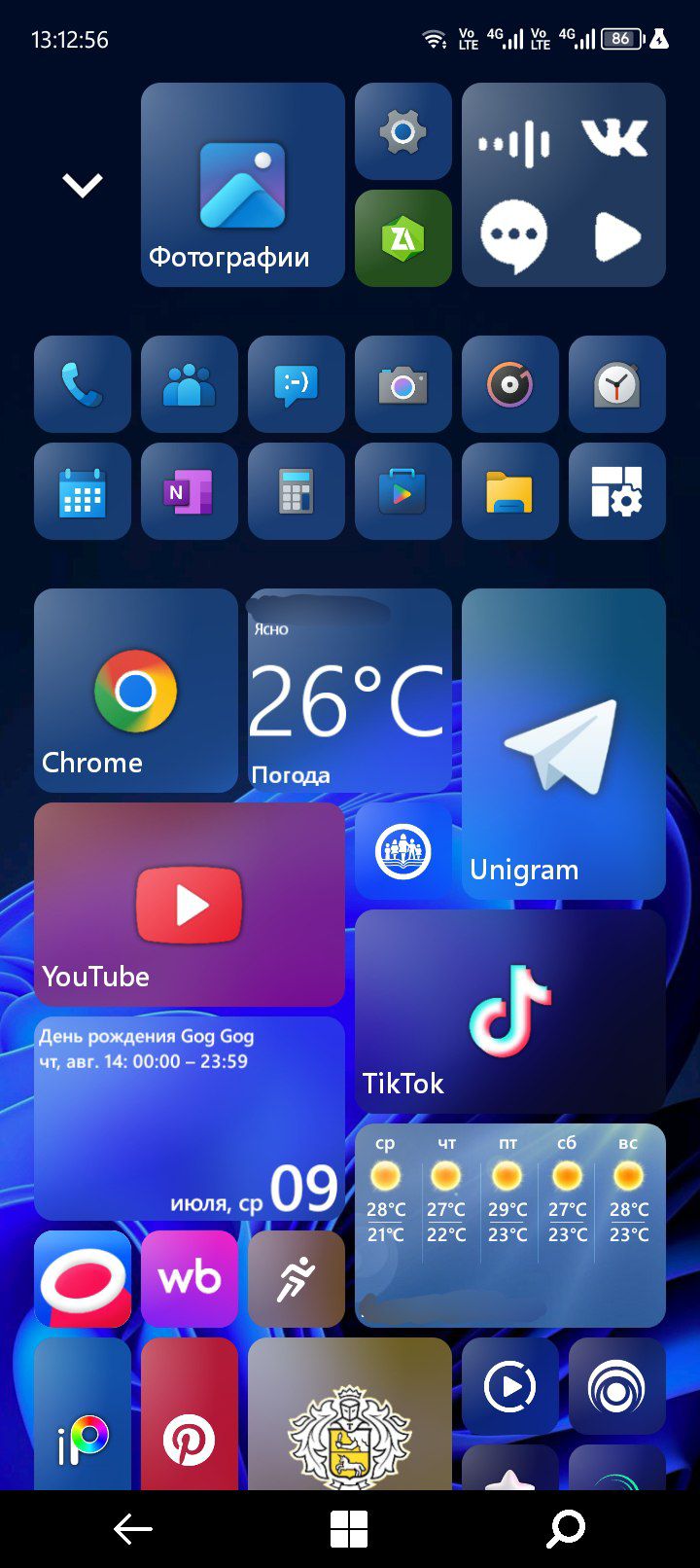Launch the Calculator tile
The image size is (700, 1568).
tap(297, 491)
